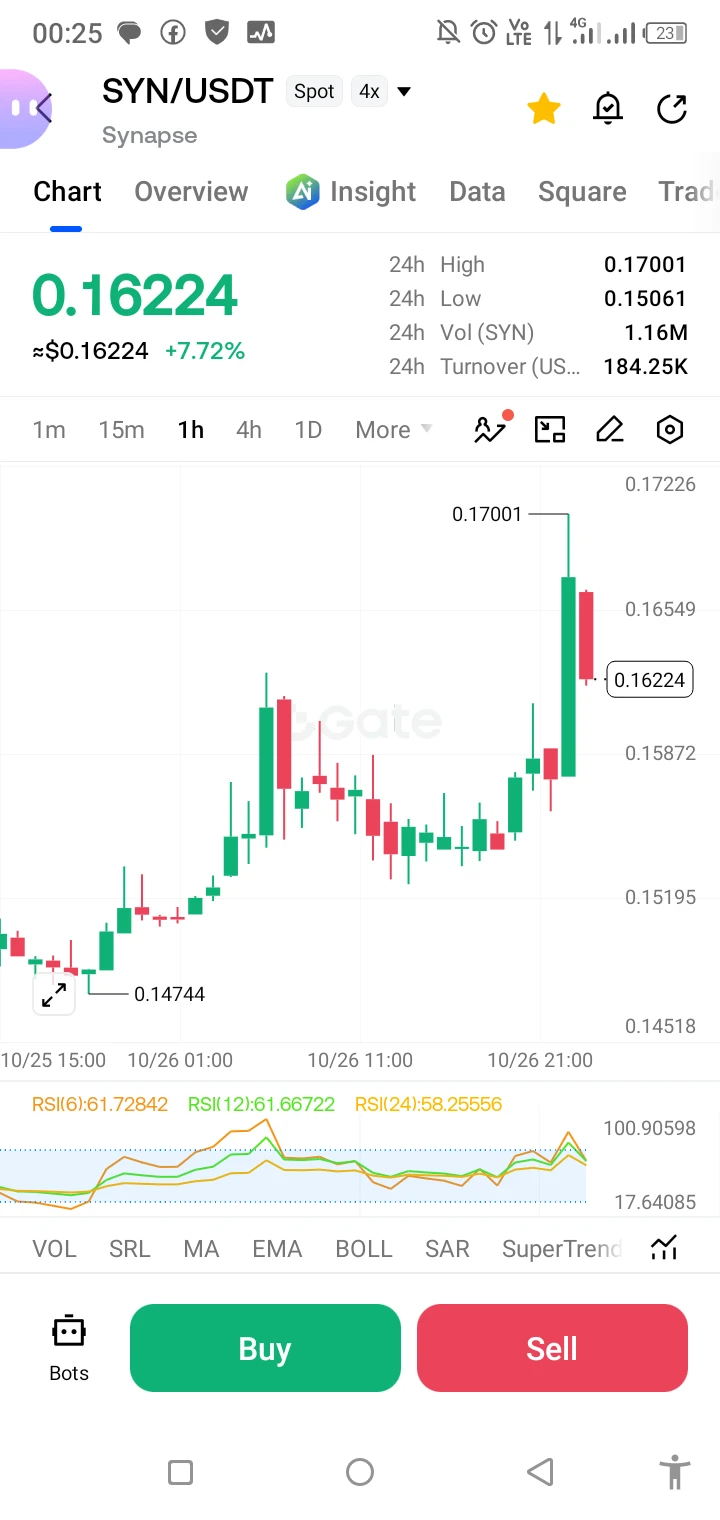Expand the chart to fullscreen
720x1520 pixels.
[54, 994]
